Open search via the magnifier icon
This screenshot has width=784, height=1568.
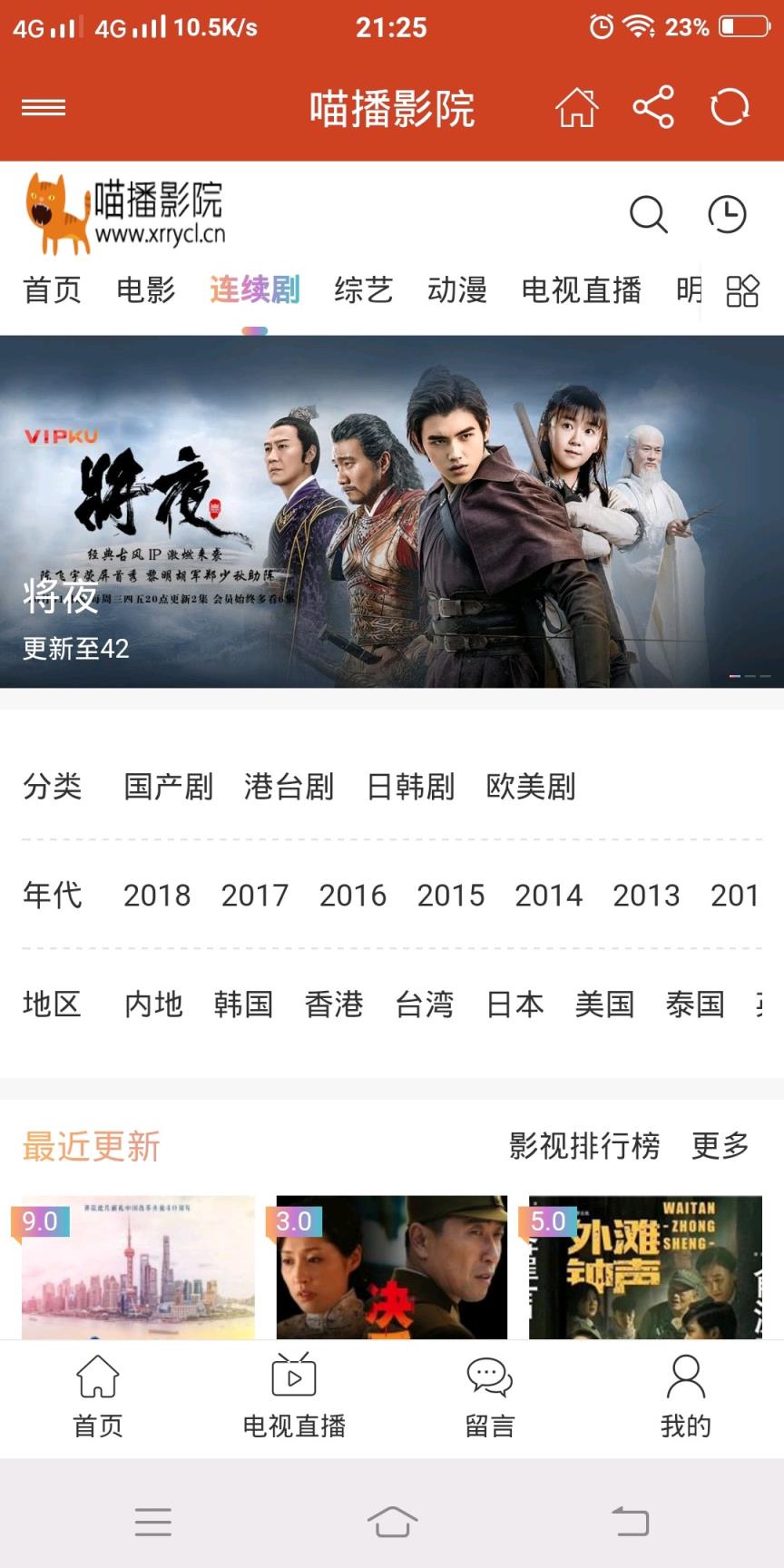pyautogui.click(x=647, y=216)
